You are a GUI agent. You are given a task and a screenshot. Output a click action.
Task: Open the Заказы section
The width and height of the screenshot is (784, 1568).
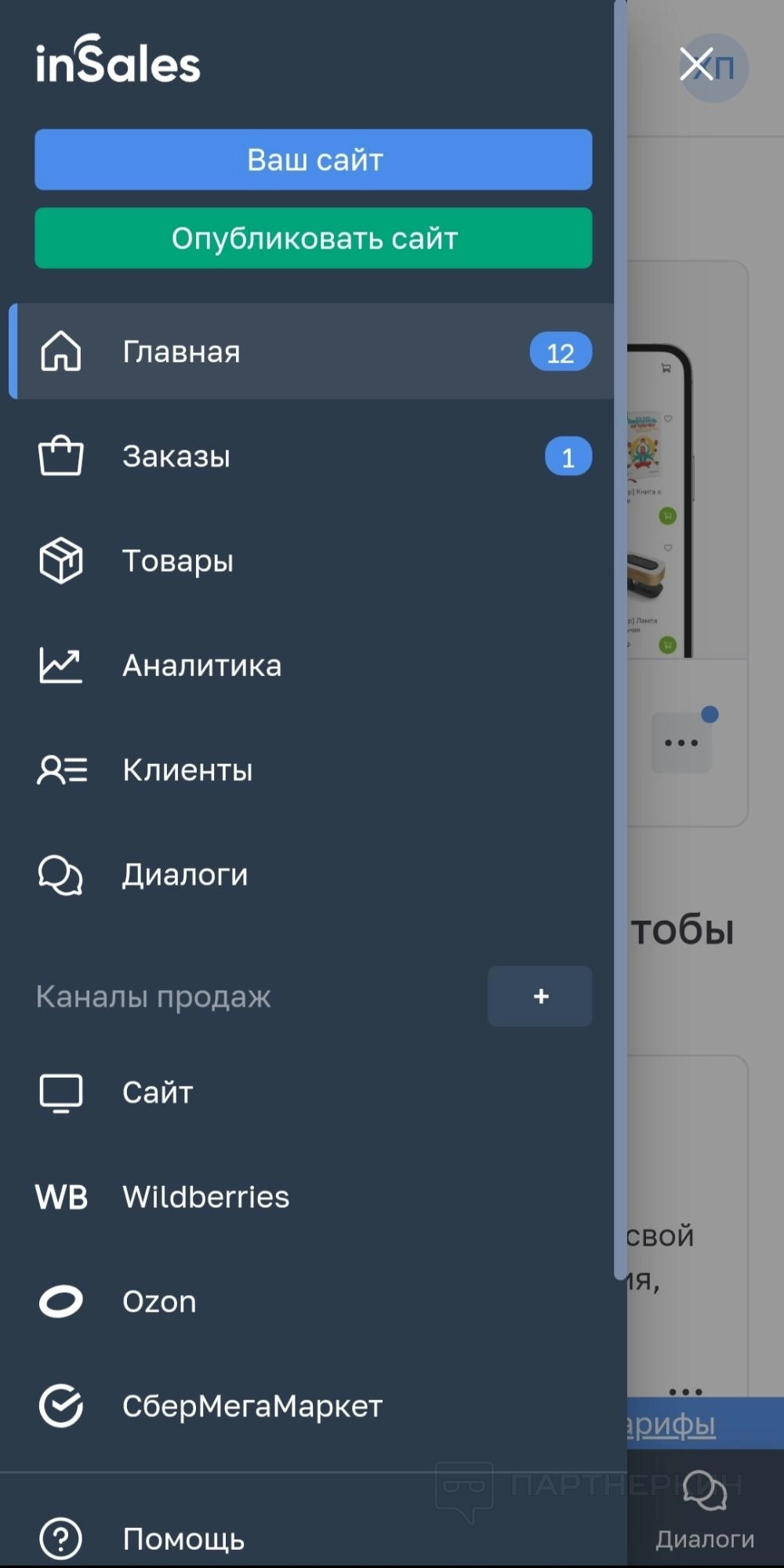(x=176, y=457)
